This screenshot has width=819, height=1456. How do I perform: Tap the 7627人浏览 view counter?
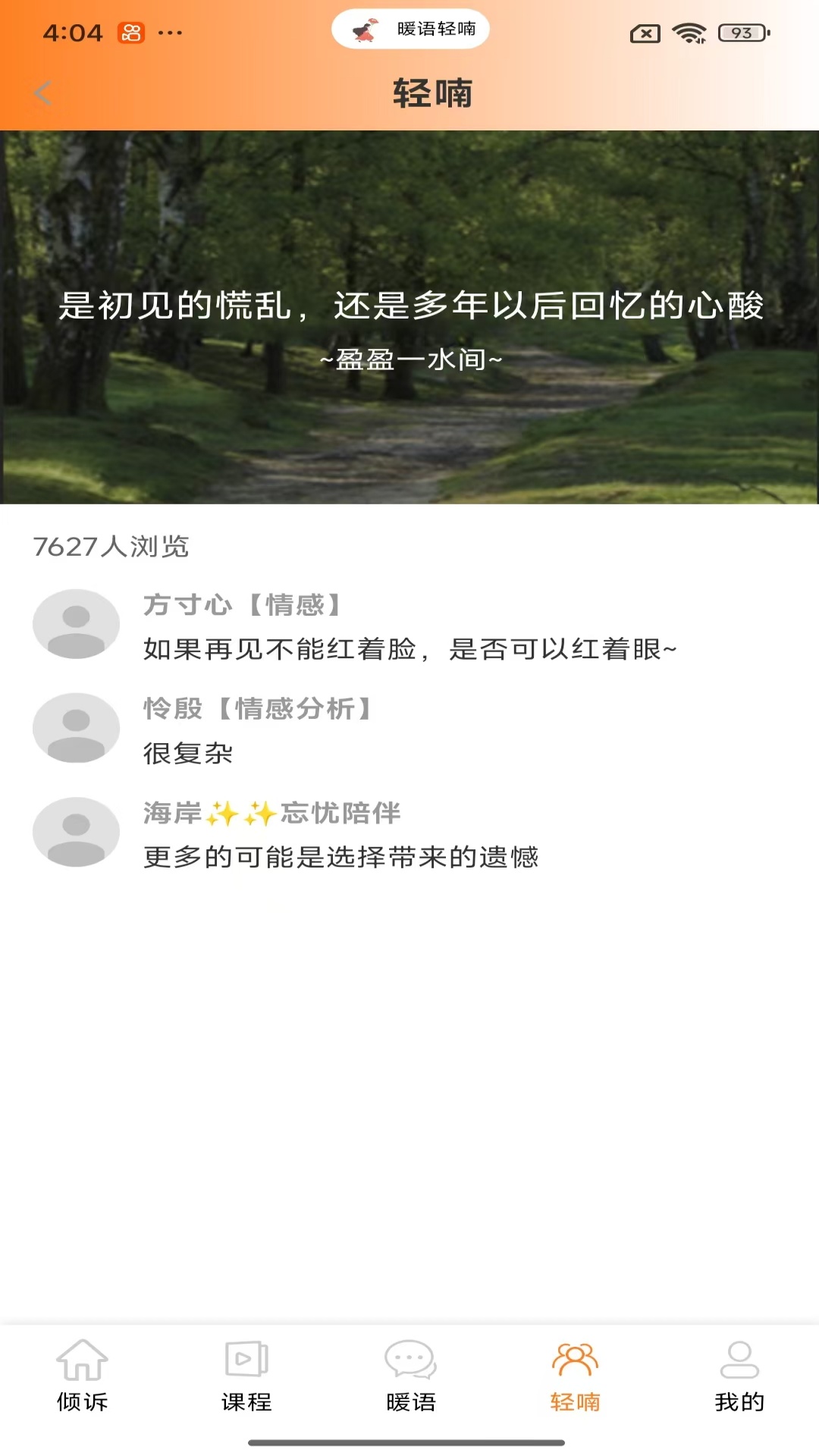[x=112, y=545]
